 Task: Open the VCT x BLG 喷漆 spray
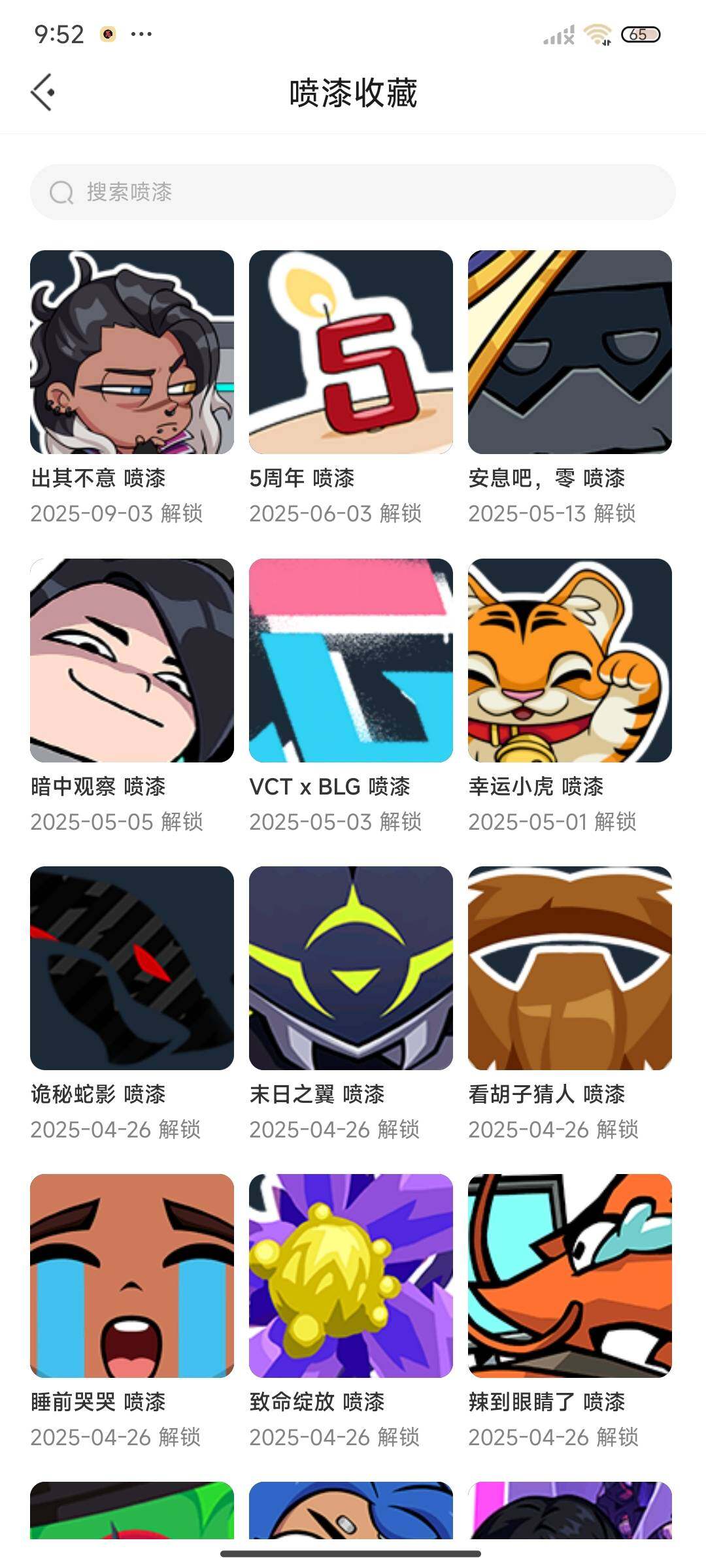tap(351, 660)
